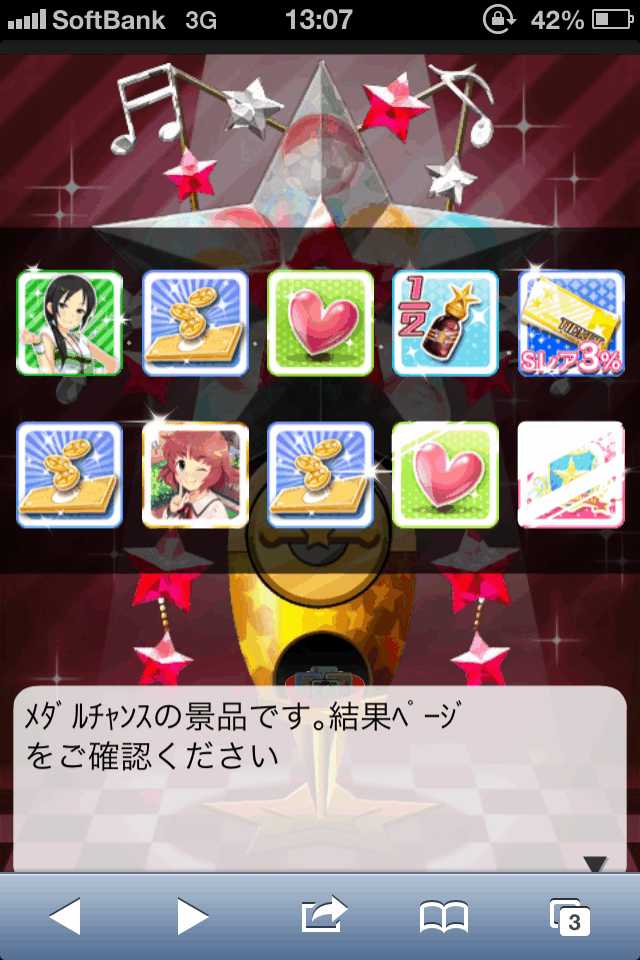This screenshot has height=960, width=640.
Task: Open the bookmarks book icon
Action: [x=444, y=916]
